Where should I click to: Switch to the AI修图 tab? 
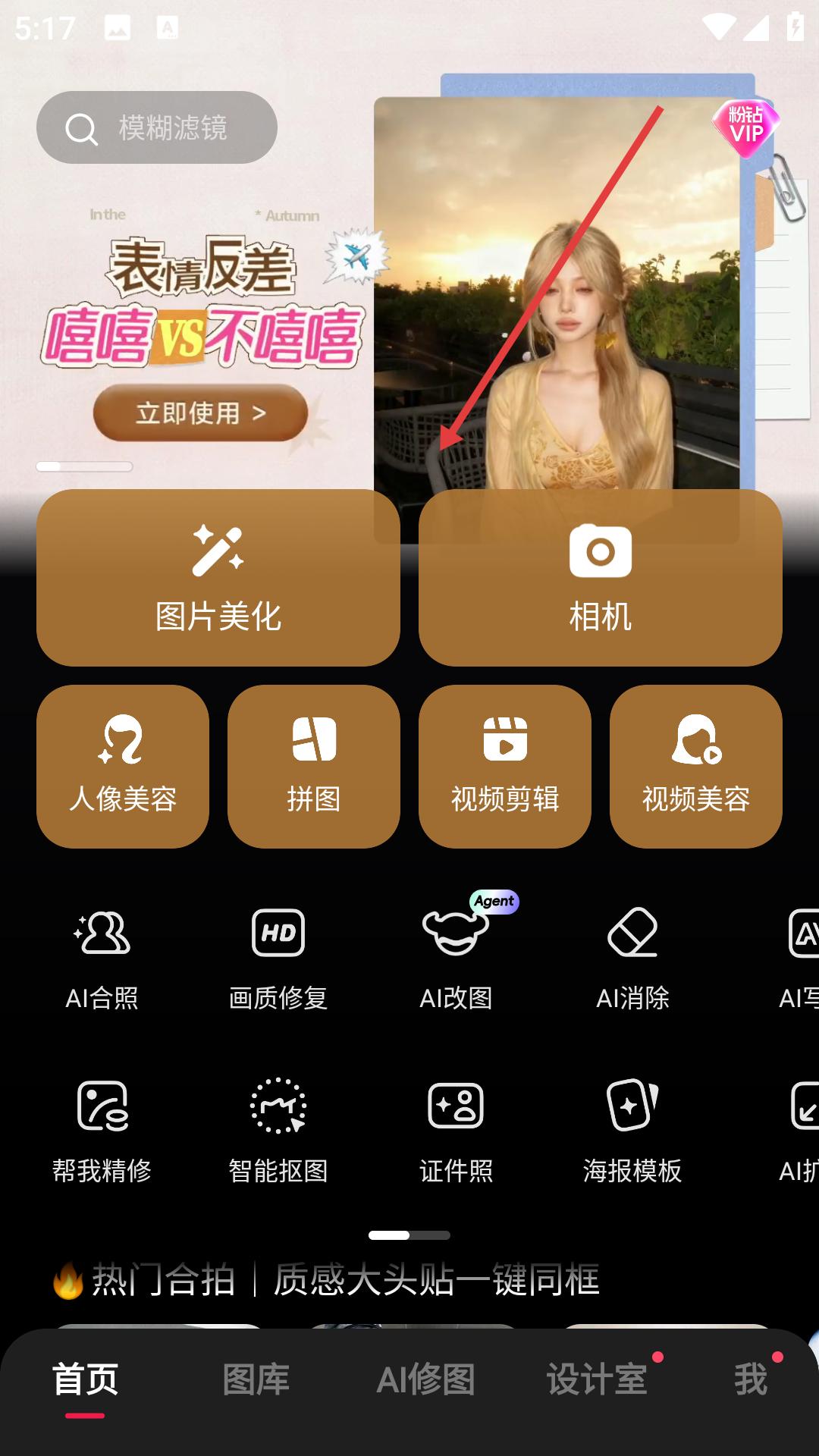(x=426, y=1379)
